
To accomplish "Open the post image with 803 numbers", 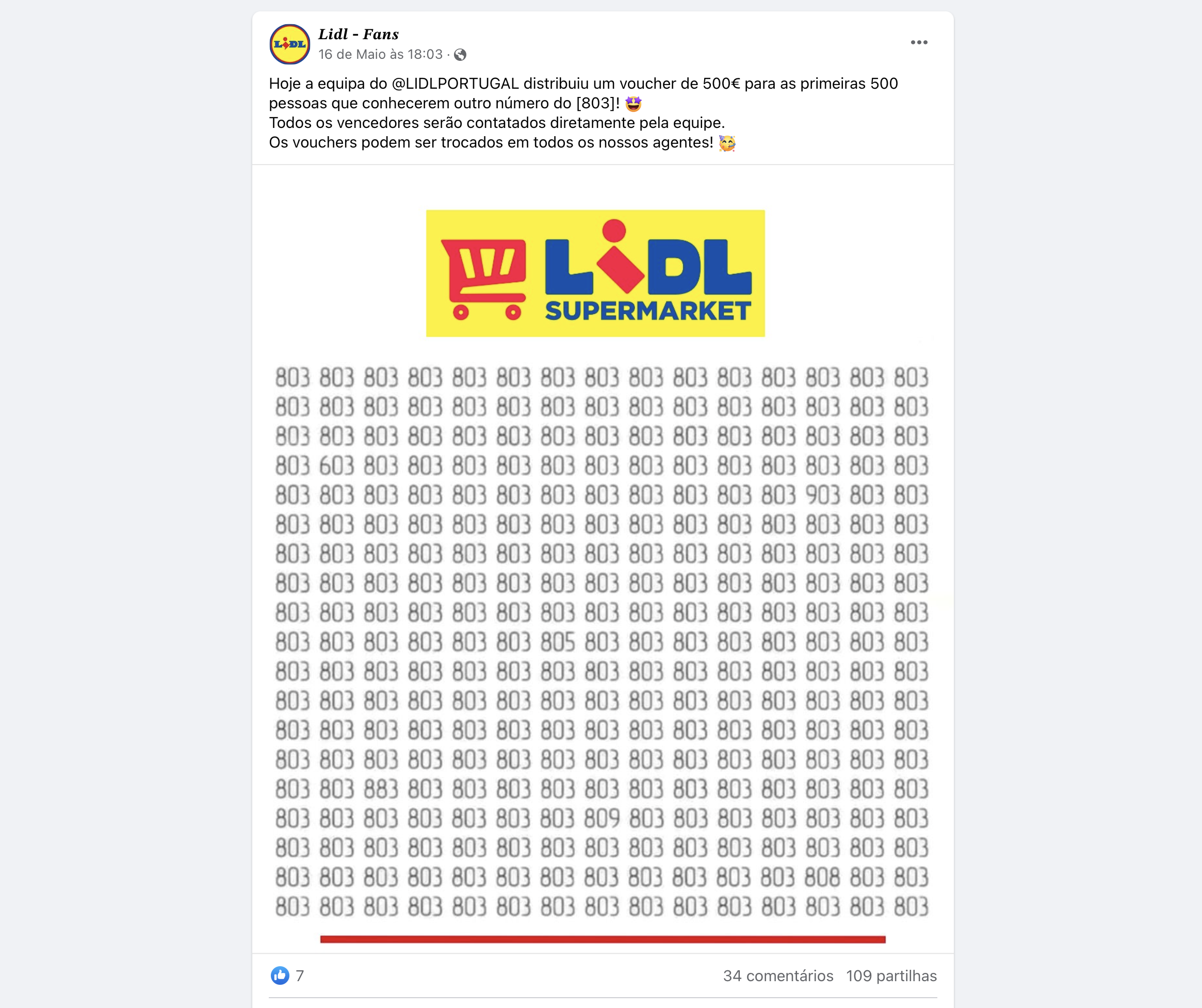I will 602,573.
